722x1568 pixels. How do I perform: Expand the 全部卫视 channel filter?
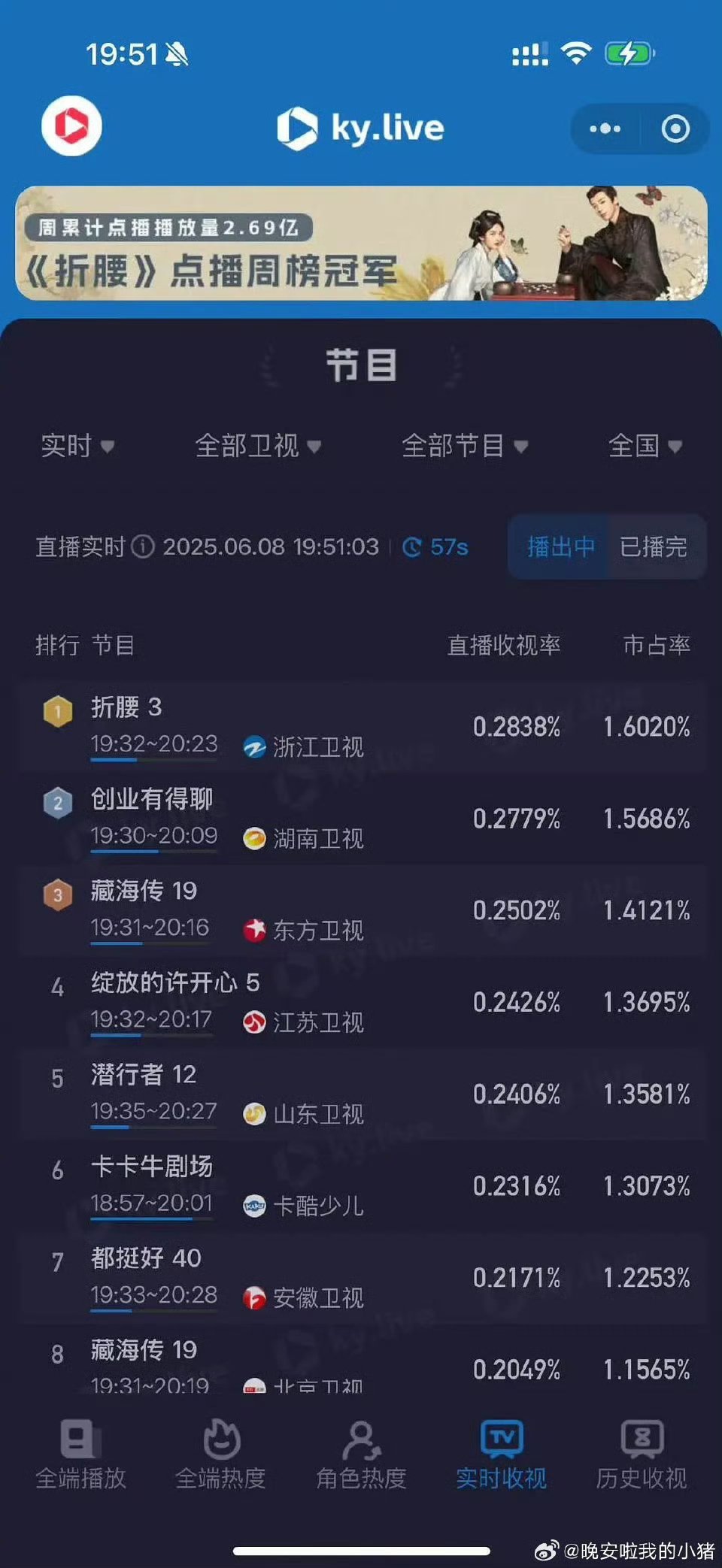pyautogui.click(x=258, y=446)
